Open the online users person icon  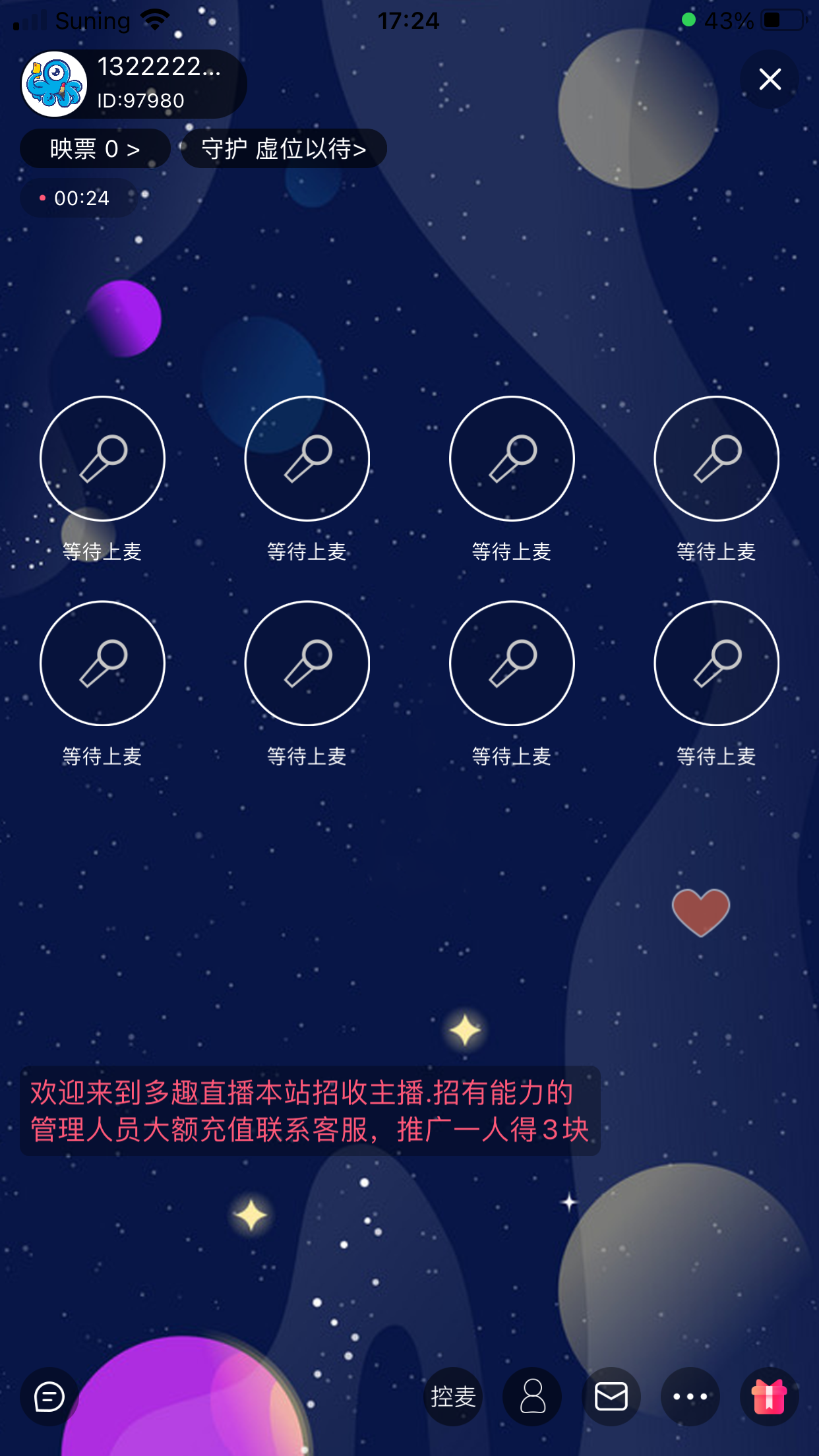point(531,1396)
